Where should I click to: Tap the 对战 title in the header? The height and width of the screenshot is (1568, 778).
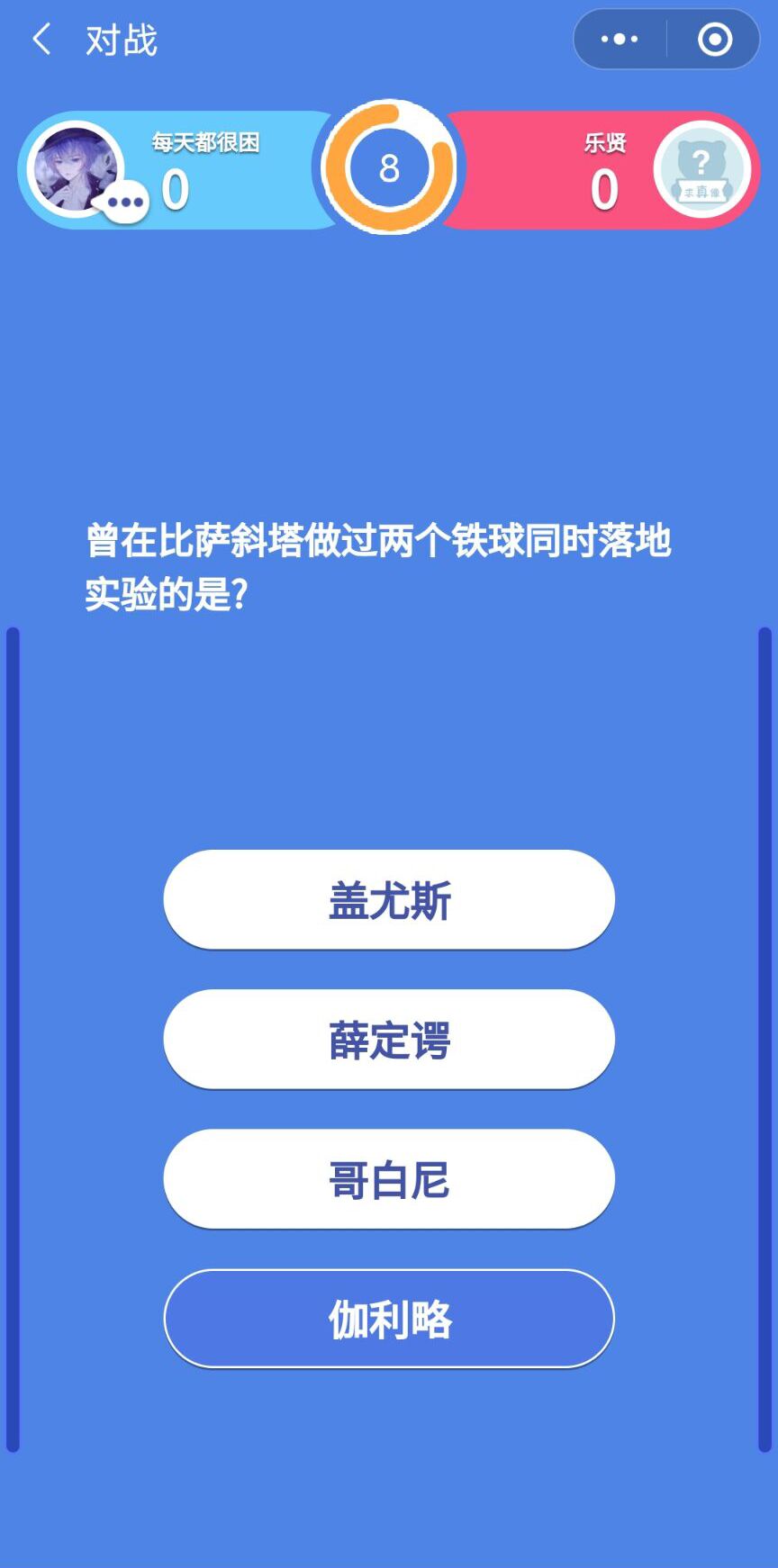(121, 40)
